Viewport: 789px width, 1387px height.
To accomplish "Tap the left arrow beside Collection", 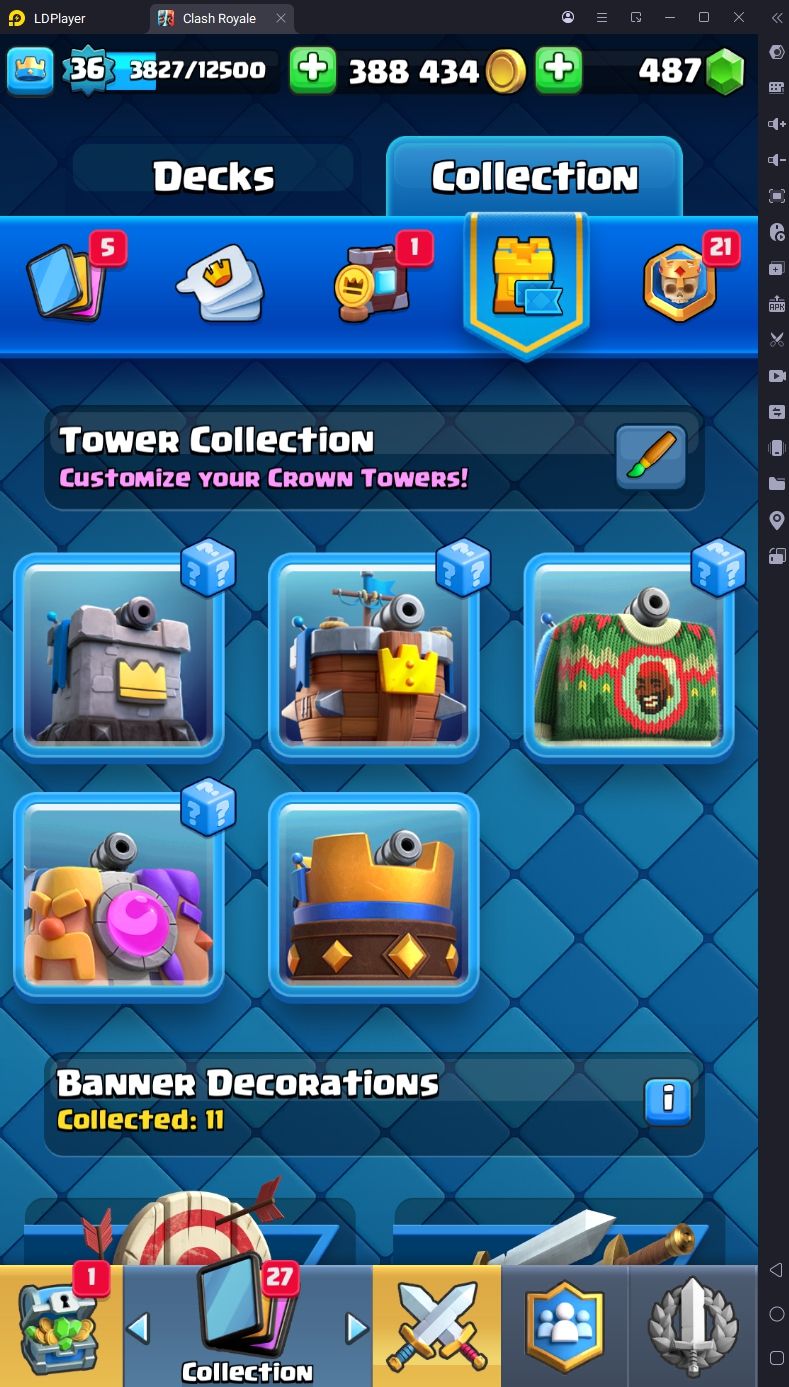I will click(x=138, y=1328).
